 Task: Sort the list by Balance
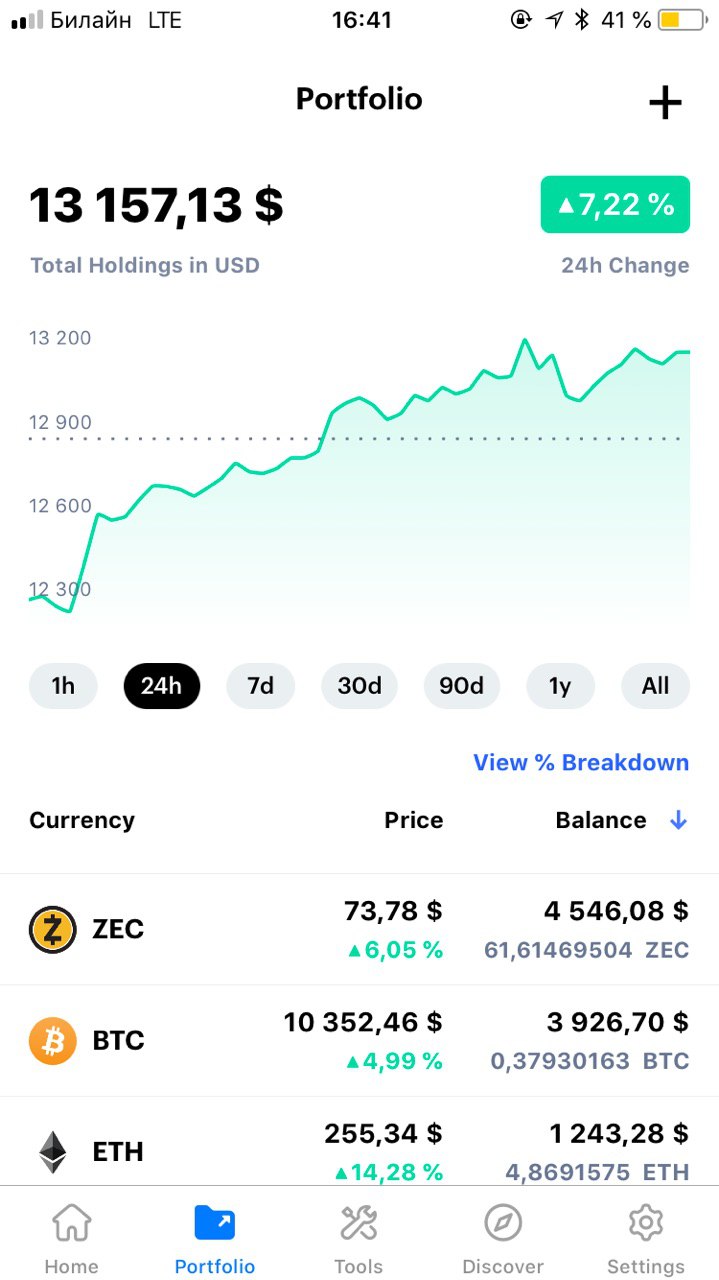coord(622,820)
